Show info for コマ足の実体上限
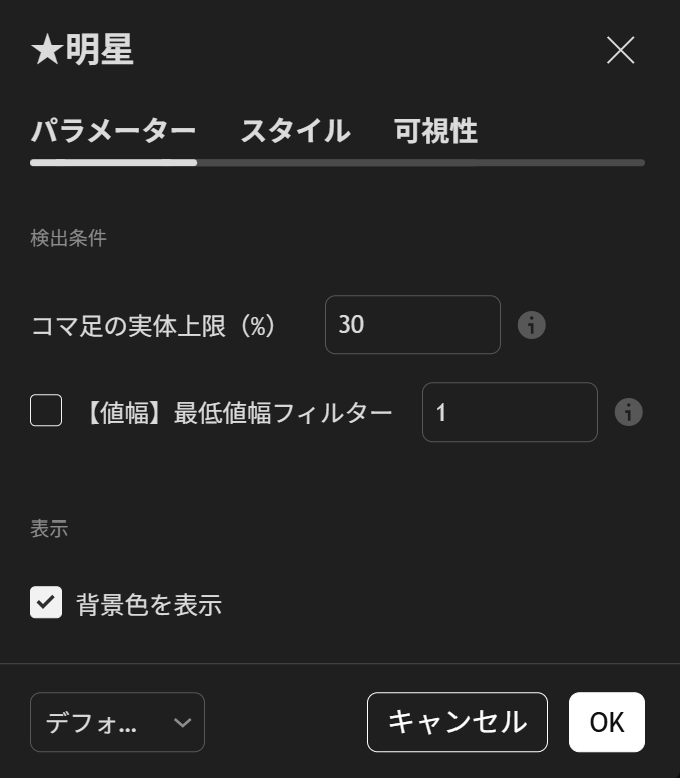 click(x=532, y=325)
